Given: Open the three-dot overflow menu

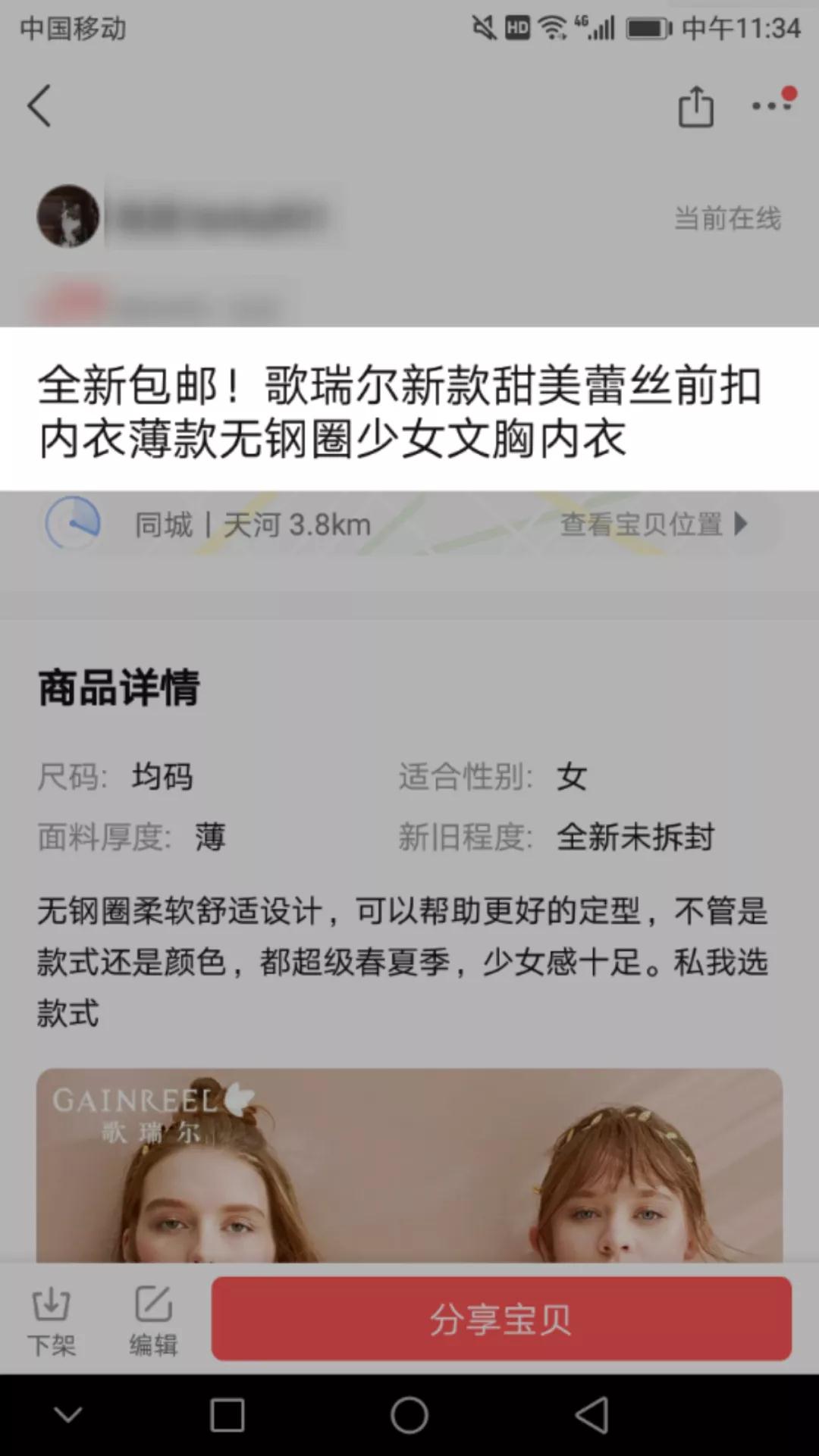Looking at the screenshot, I should (x=772, y=105).
